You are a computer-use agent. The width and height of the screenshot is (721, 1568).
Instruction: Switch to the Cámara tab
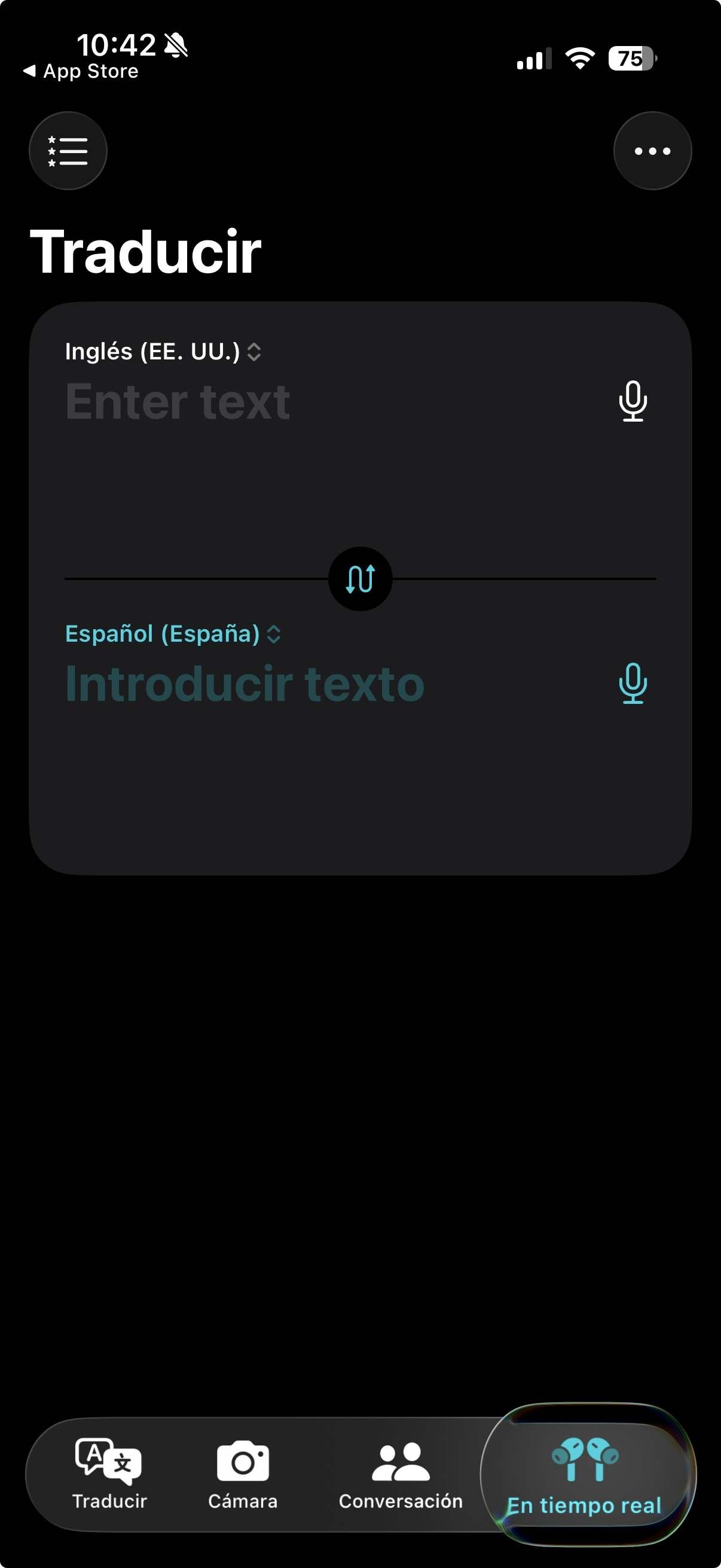(243, 1474)
